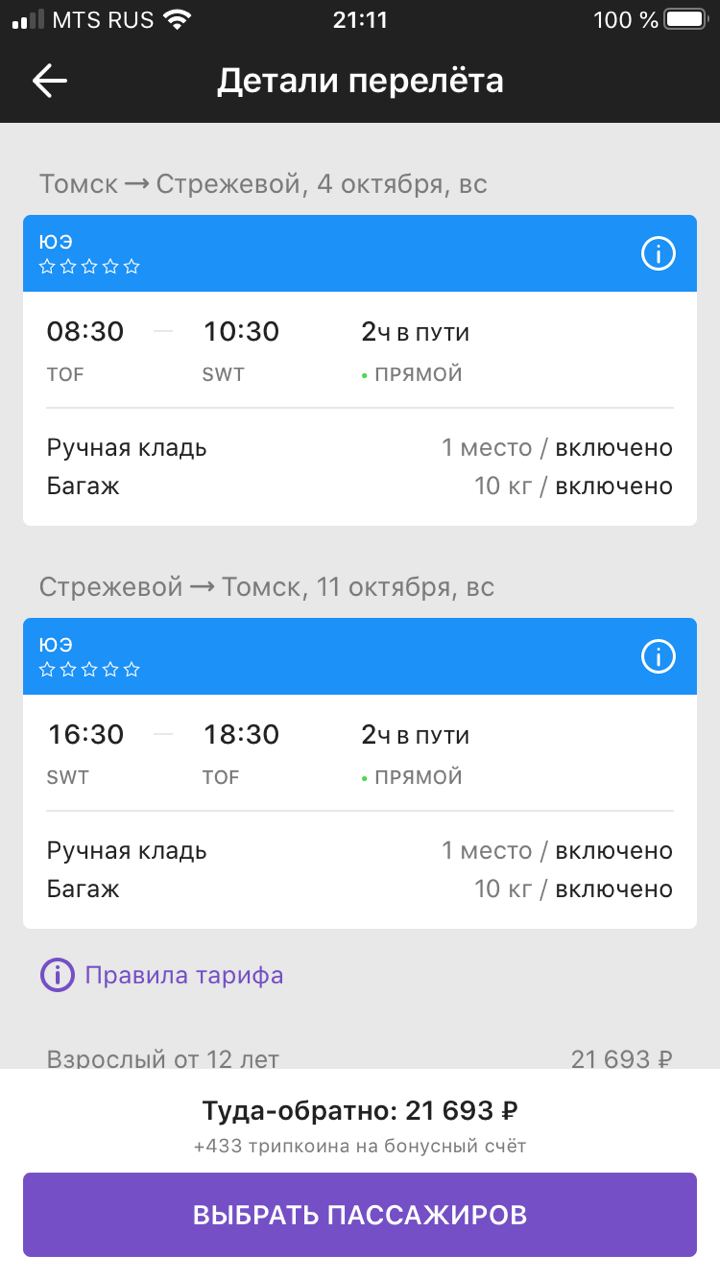Viewport: 720px width, 1280px height.
Task: Open Правила тарифа fare rules
Action: click(162, 975)
